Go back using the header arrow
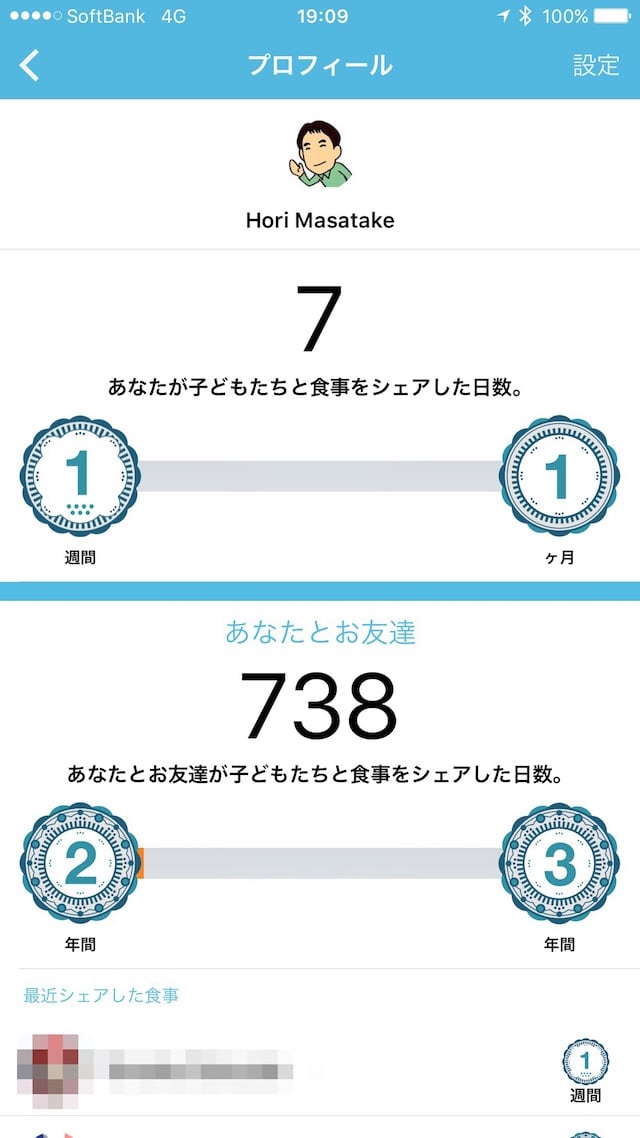This screenshot has height=1138, width=640. (30, 66)
